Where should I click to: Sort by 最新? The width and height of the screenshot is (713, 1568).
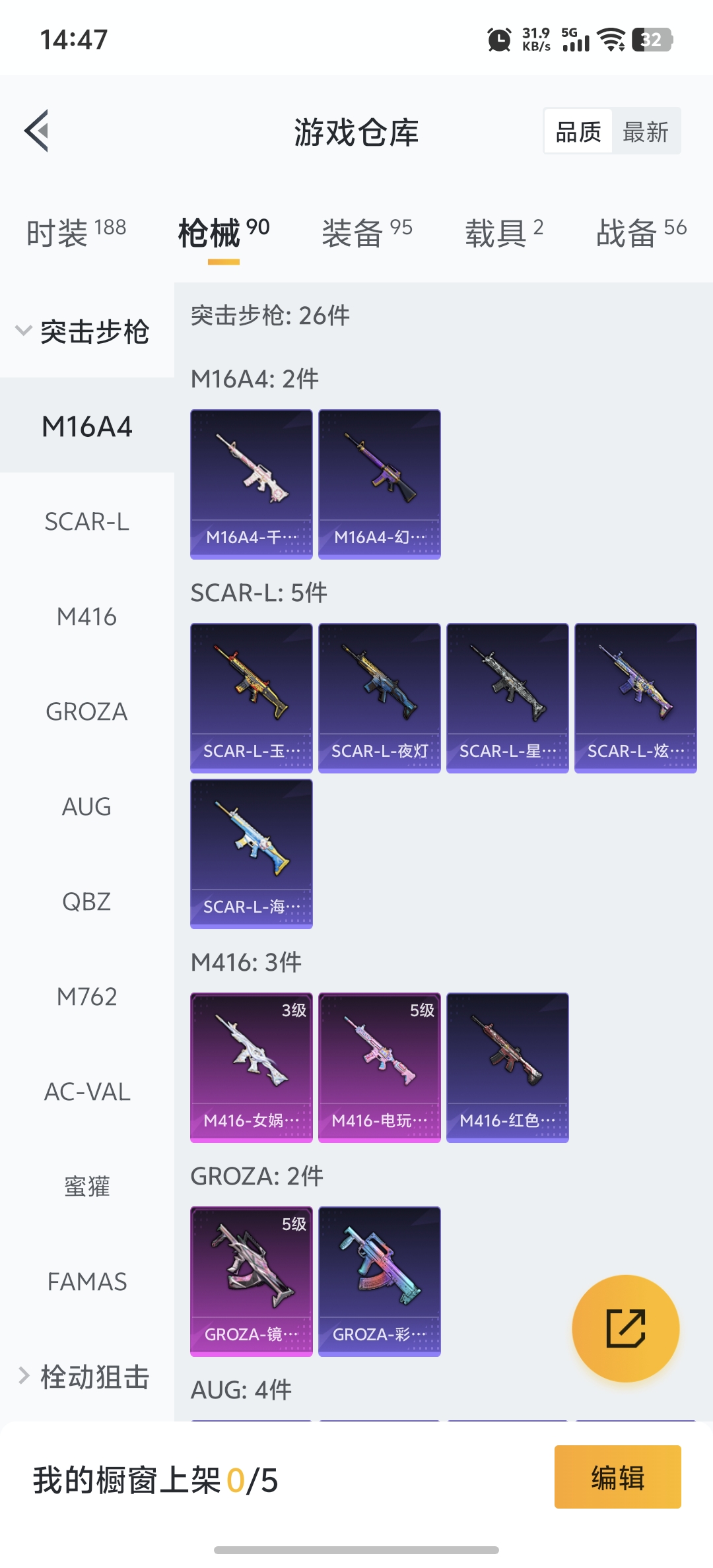(x=645, y=132)
